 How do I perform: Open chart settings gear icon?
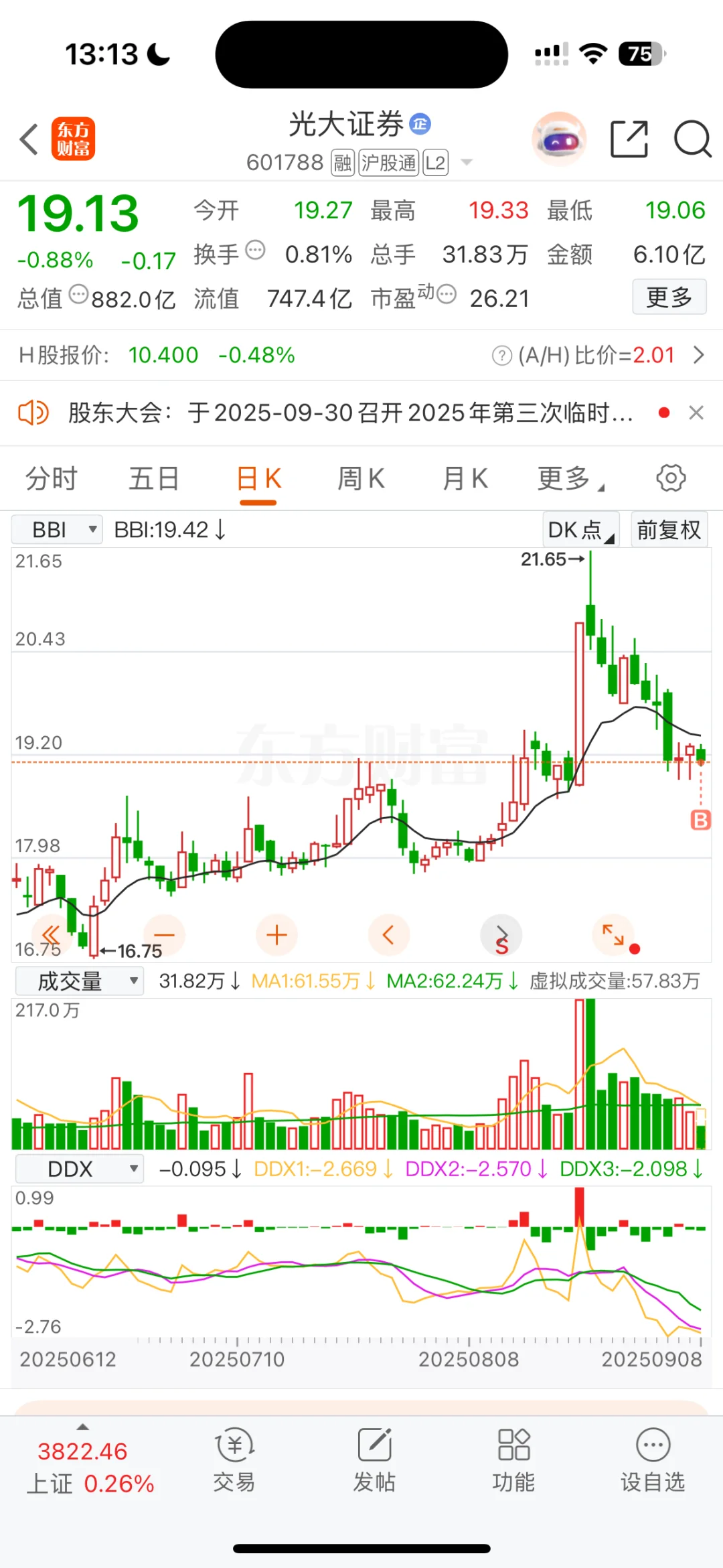pos(671,478)
